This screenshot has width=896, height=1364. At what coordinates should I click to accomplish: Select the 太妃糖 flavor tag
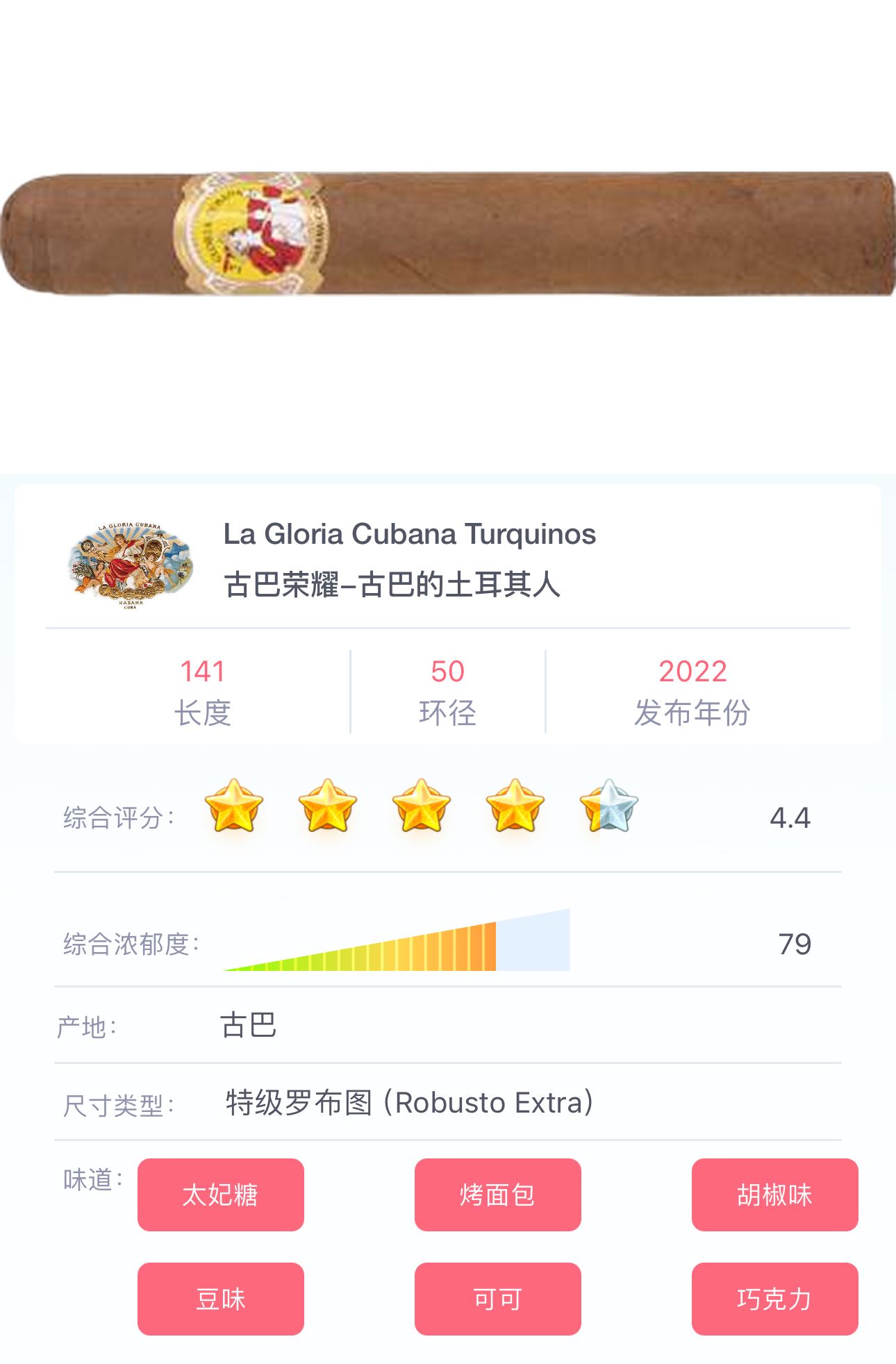[220, 1195]
